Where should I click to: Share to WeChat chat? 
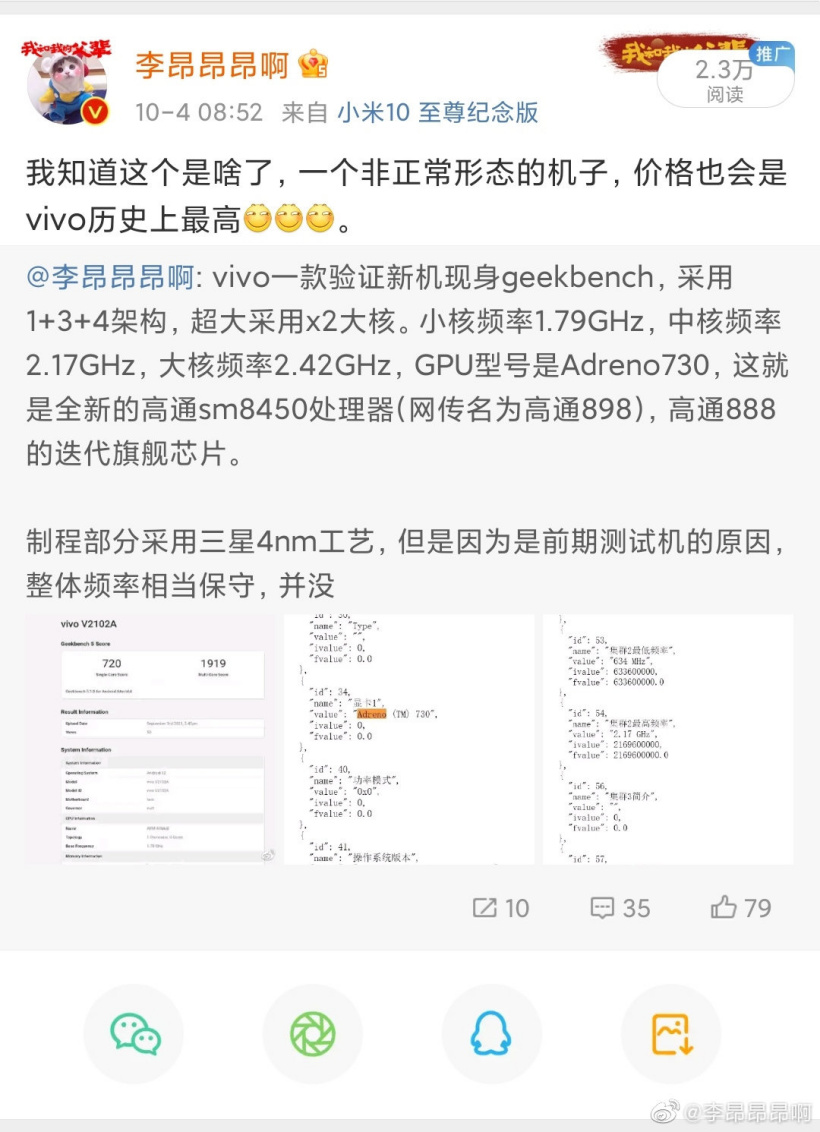point(134,1033)
